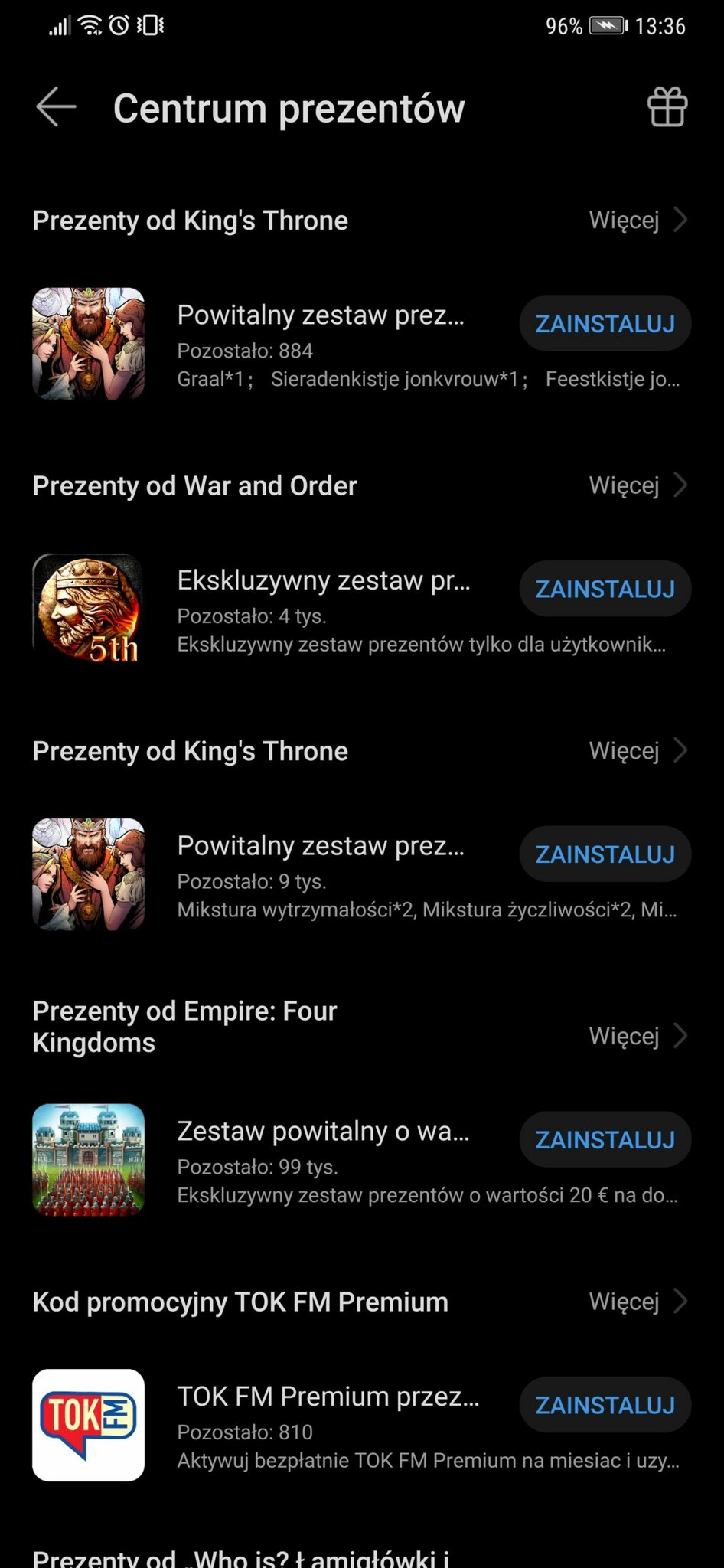724x1568 pixels.
Task: Open Zestaw powitalny Empire gift details
Action: [x=323, y=1132]
